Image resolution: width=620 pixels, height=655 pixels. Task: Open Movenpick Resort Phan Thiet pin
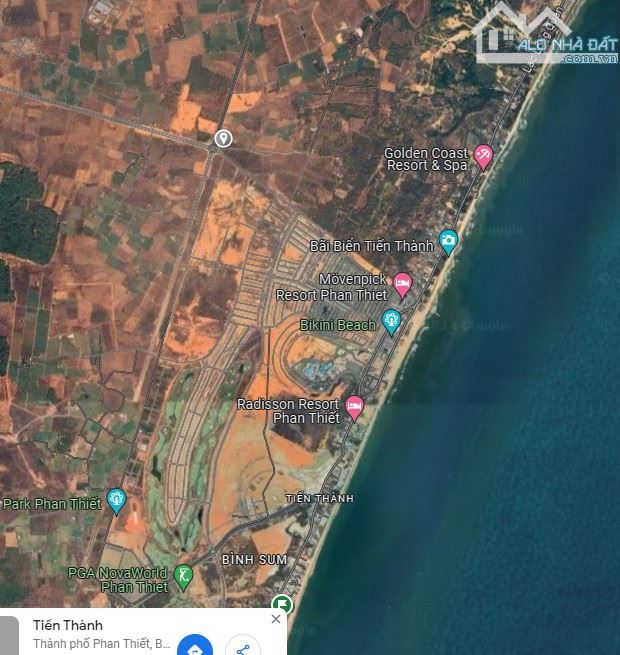click(402, 283)
